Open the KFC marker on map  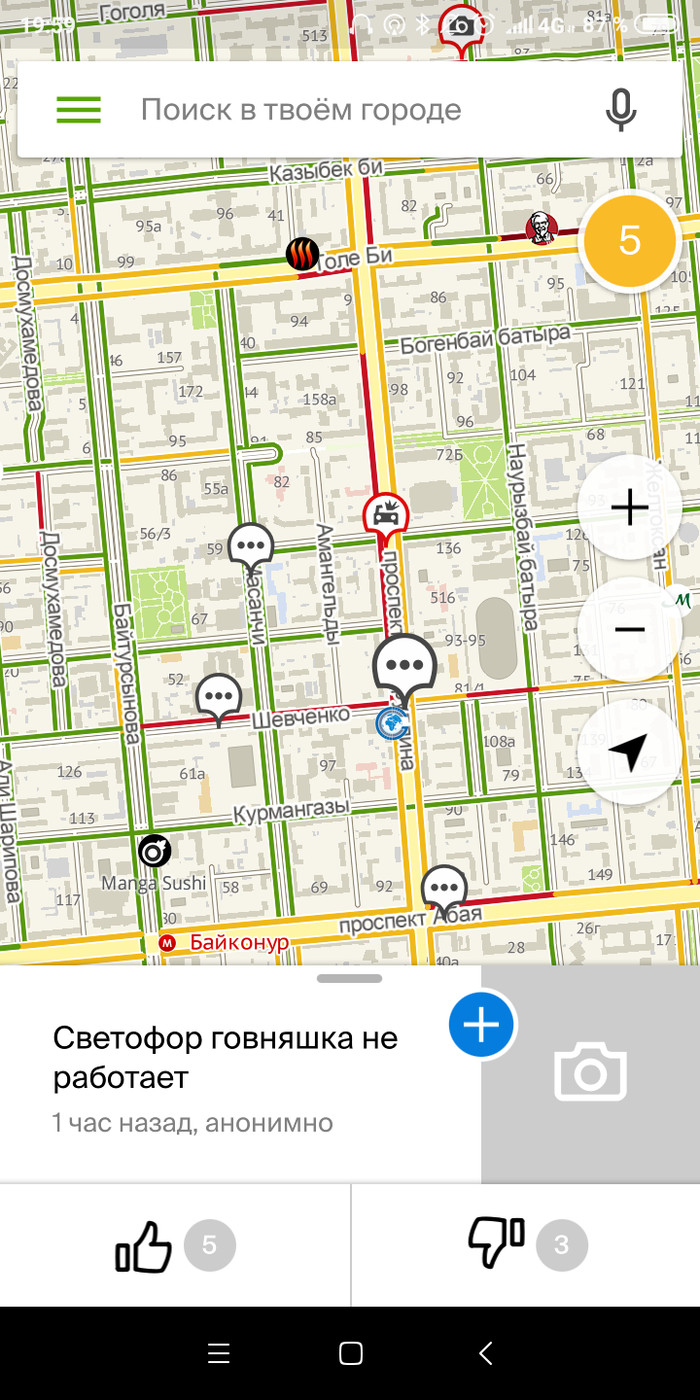541,229
